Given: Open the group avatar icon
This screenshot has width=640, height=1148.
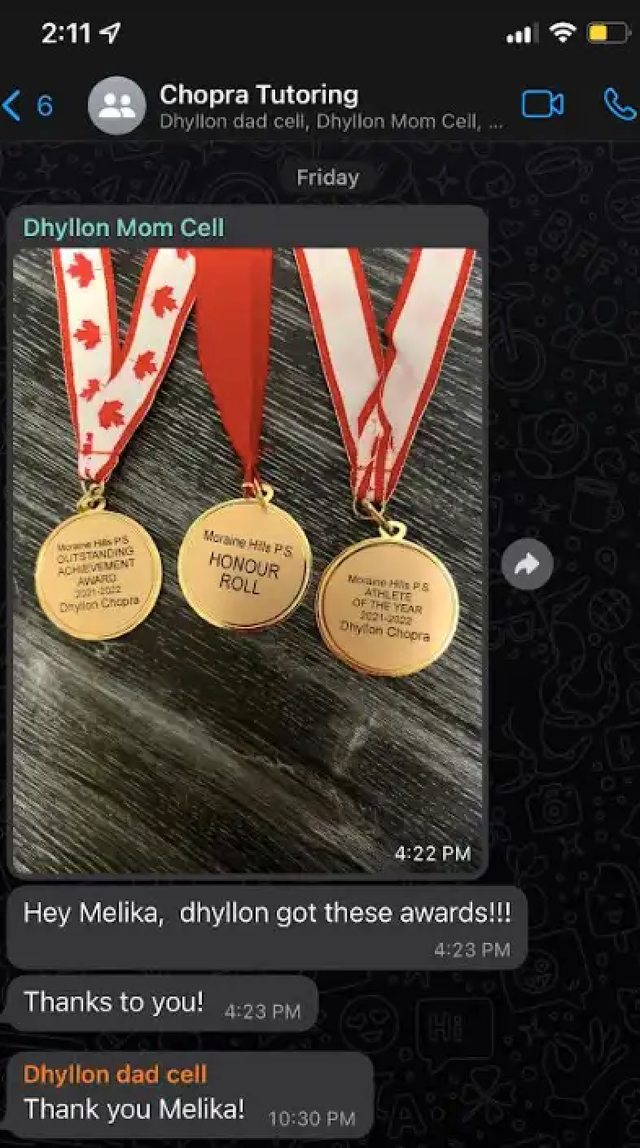Looking at the screenshot, I should click(x=117, y=105).
